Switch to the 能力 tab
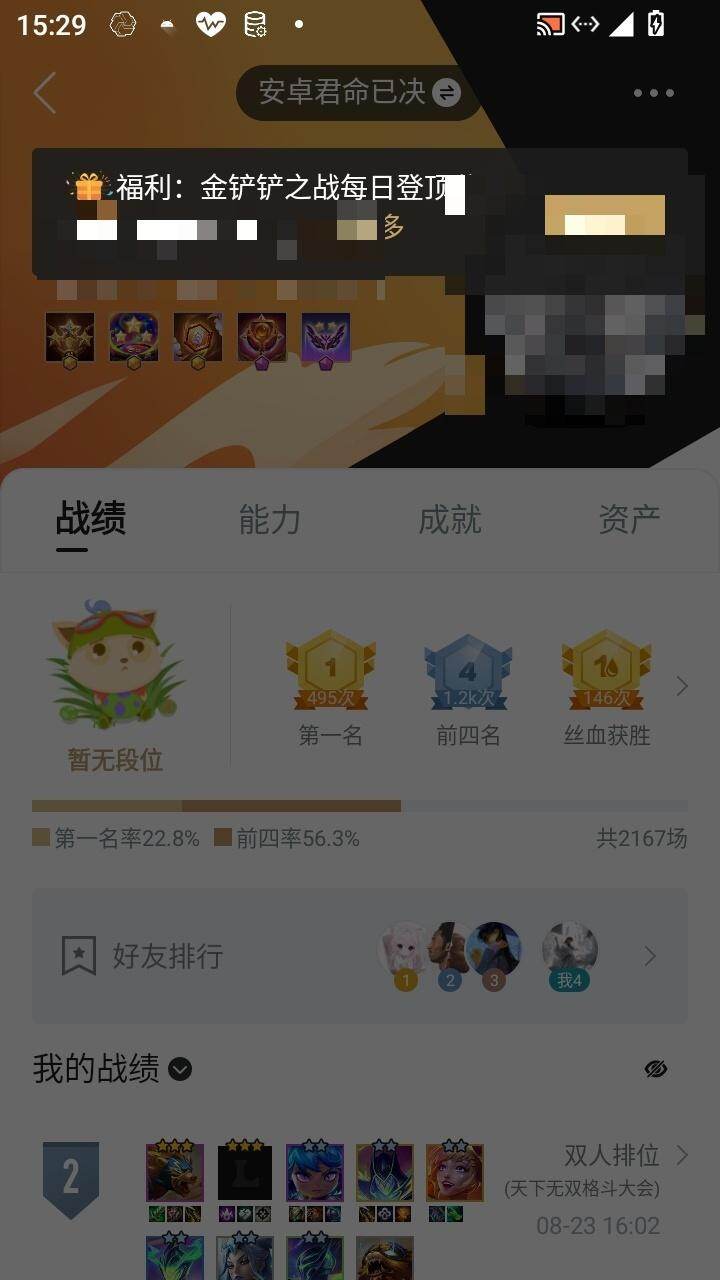Screen dimensions: 720x1280 269,520
